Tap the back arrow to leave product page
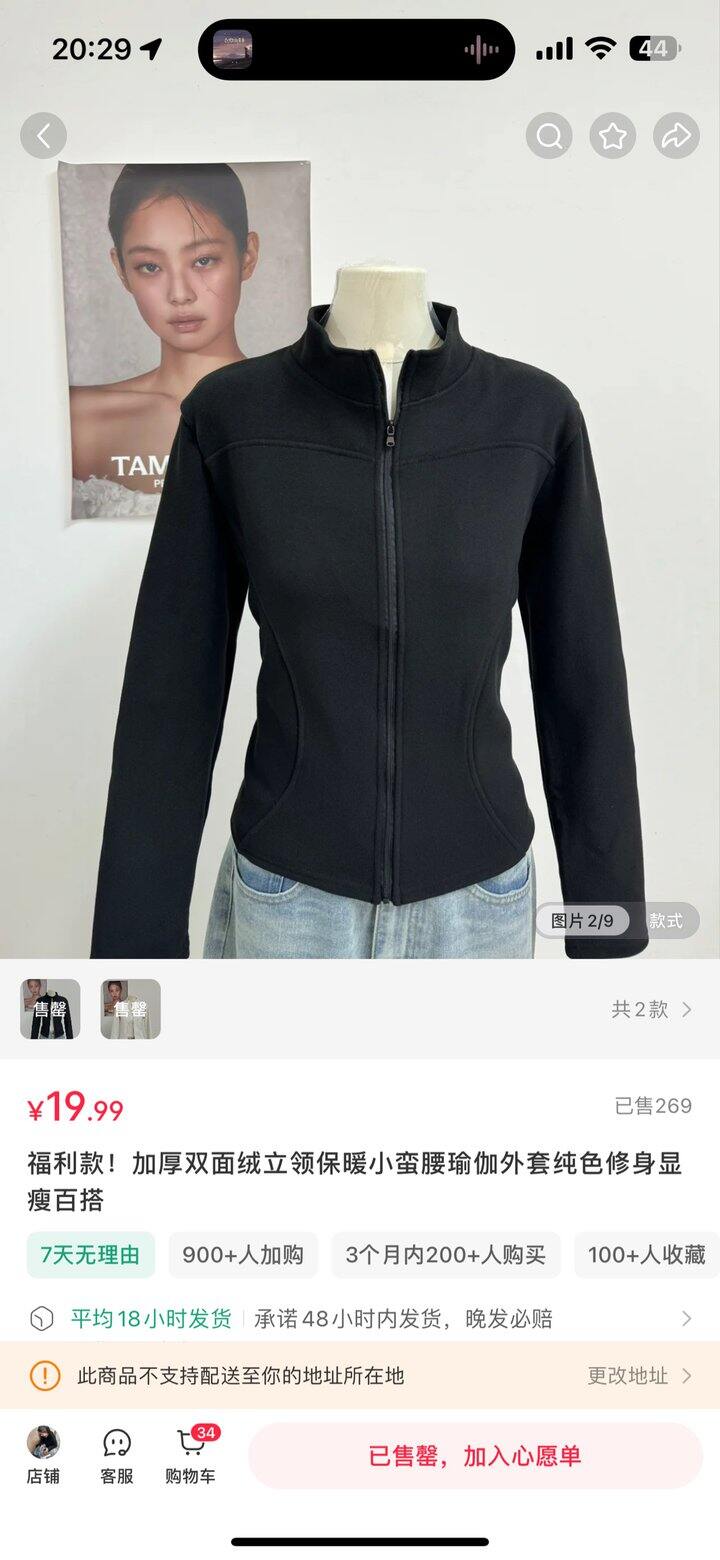The height and width of the screenshot is (1560, 720). tap(43, 135)
